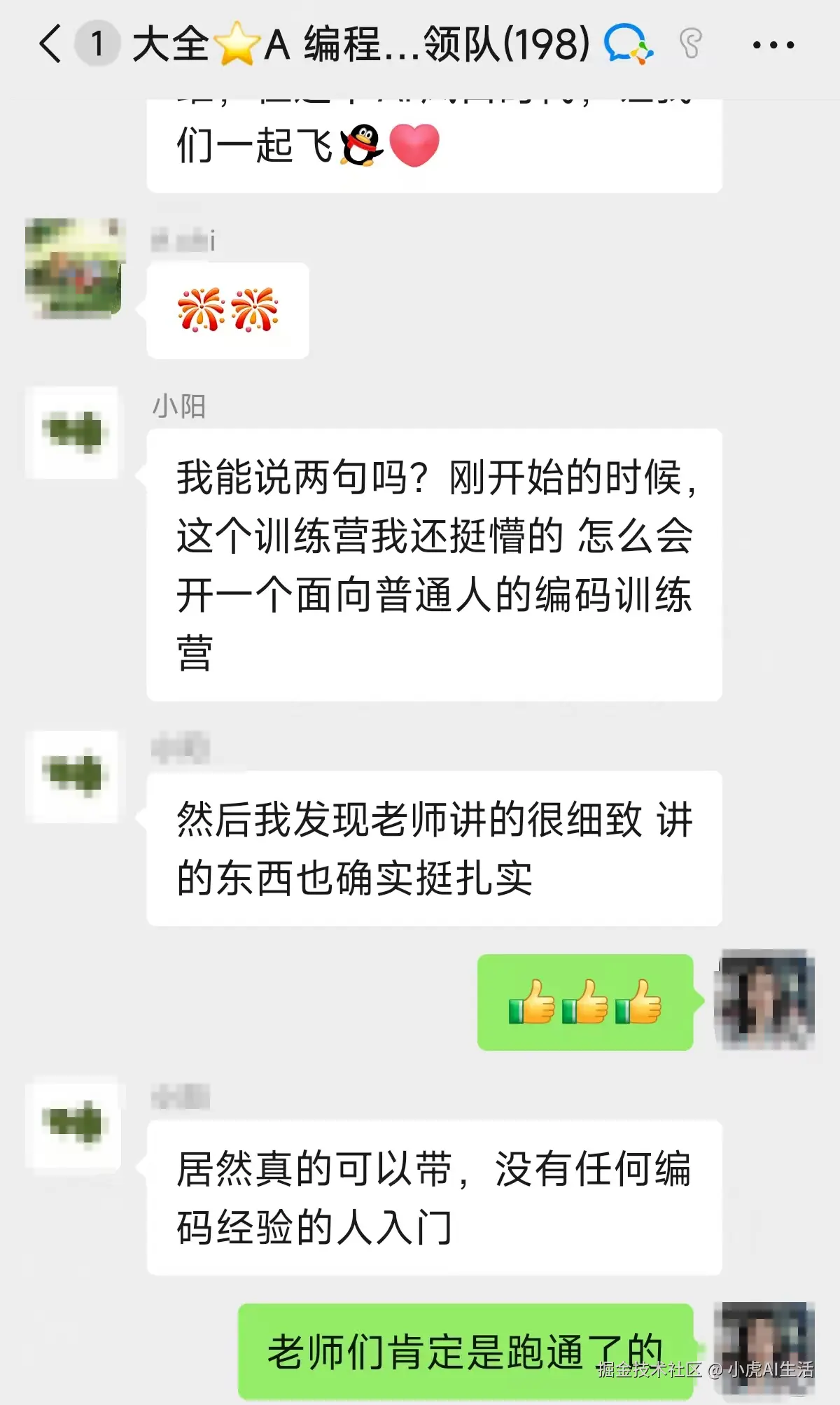Image resolution: width=840 pixels, height=1405 pixels.
Task: Open 小阳's profile avatar
Action: (x=72, y=433)
